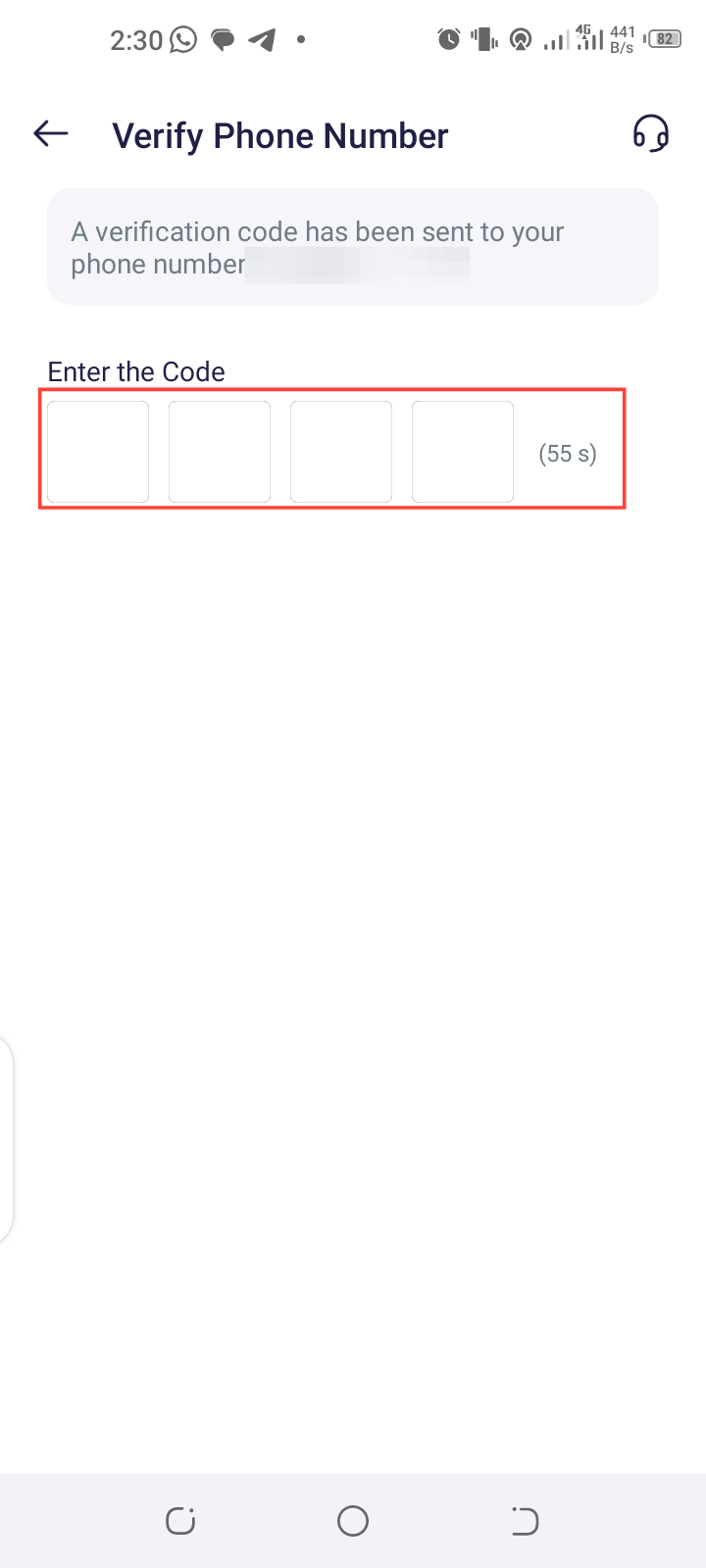
Task: Go back using the arrow icon
Action: (51, 133)
